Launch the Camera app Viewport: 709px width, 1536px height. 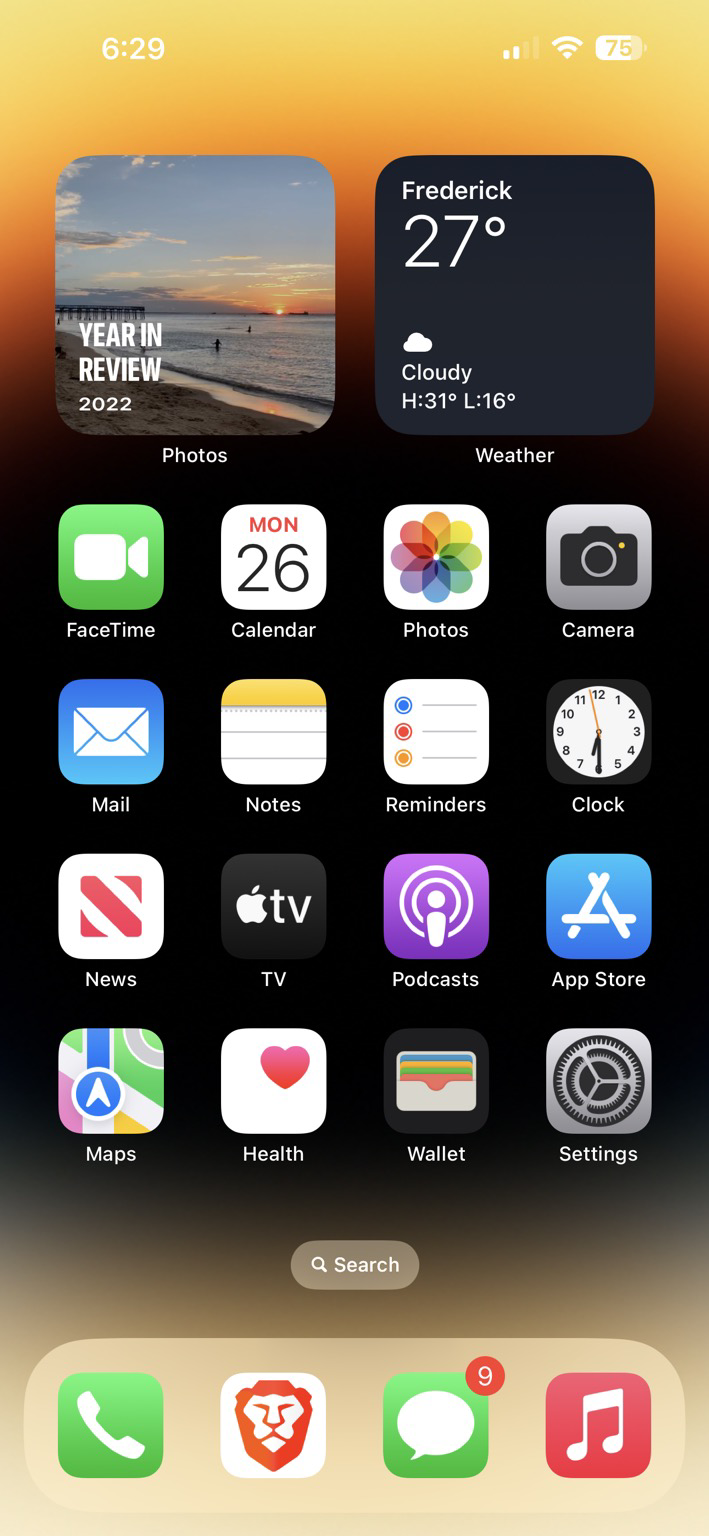598,557
